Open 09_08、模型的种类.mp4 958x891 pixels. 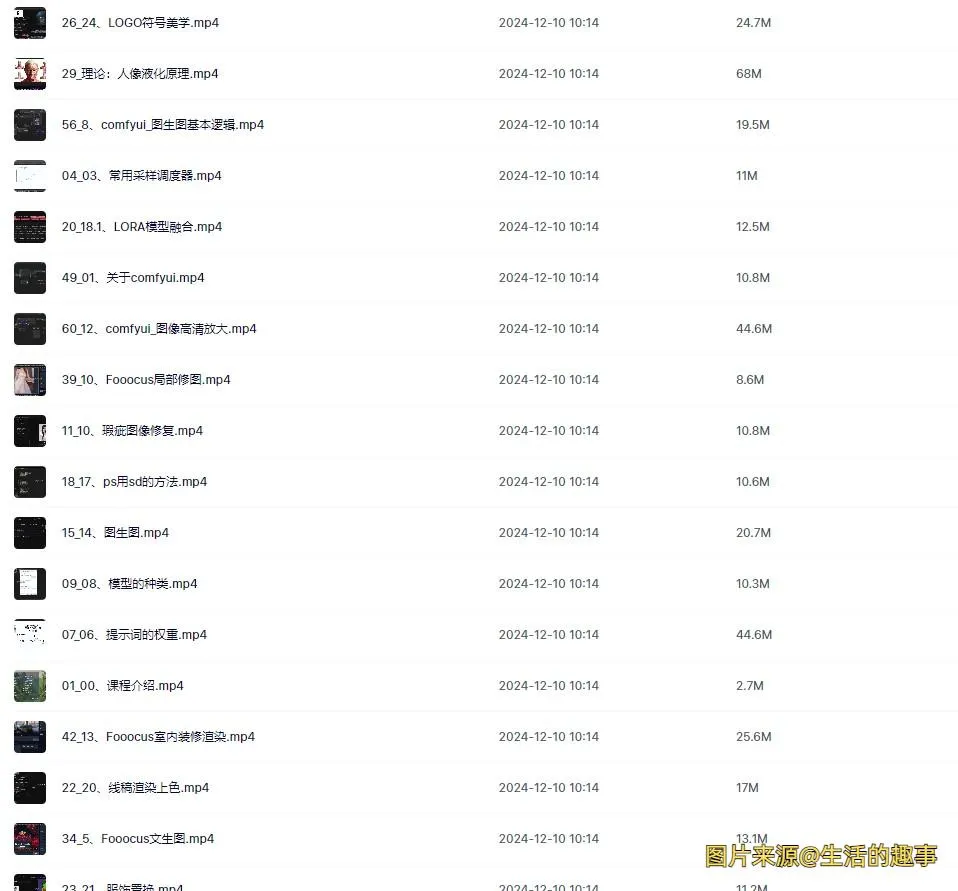[129, 584]
